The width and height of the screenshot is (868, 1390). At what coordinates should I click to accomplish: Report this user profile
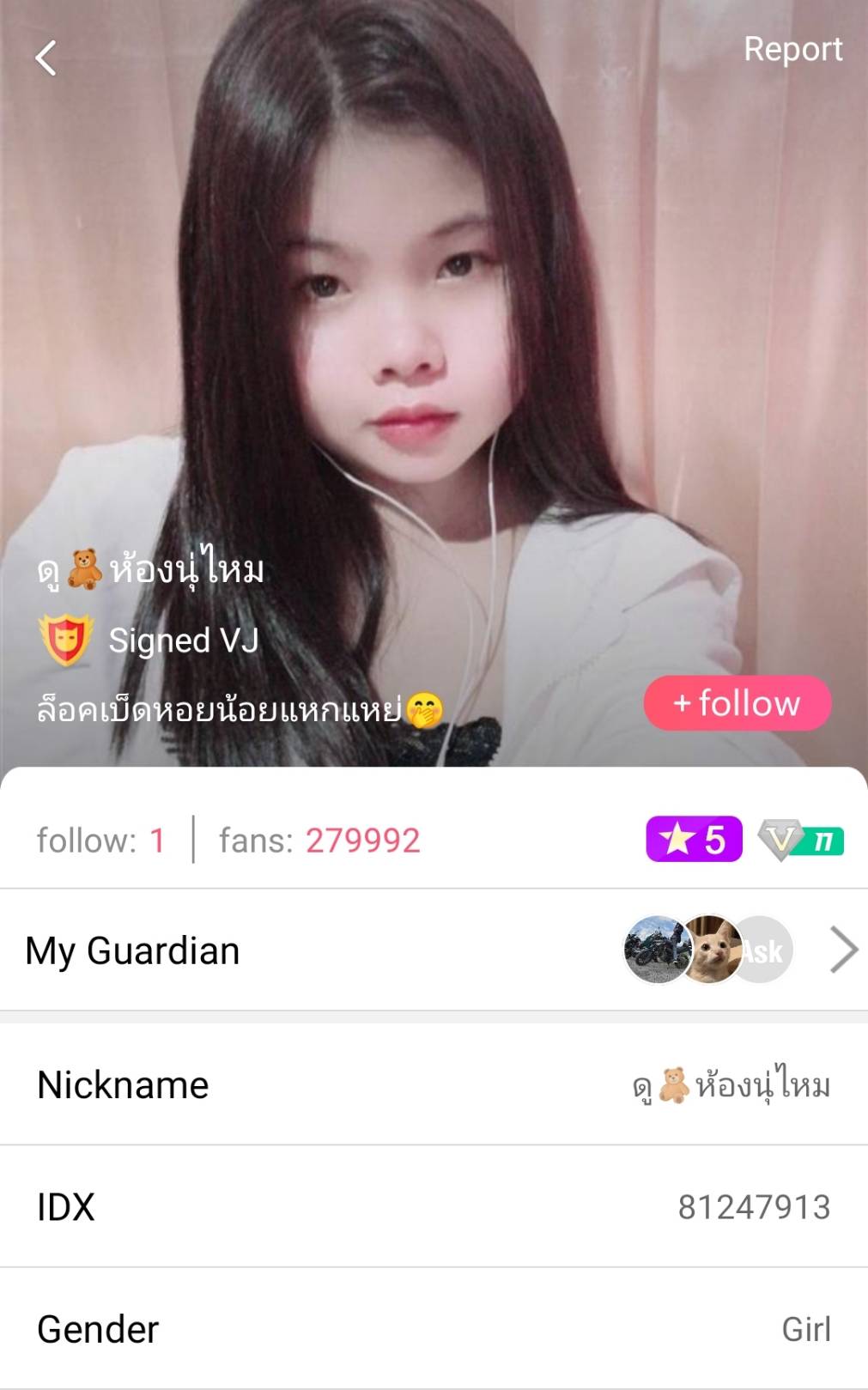click(792, 49)
